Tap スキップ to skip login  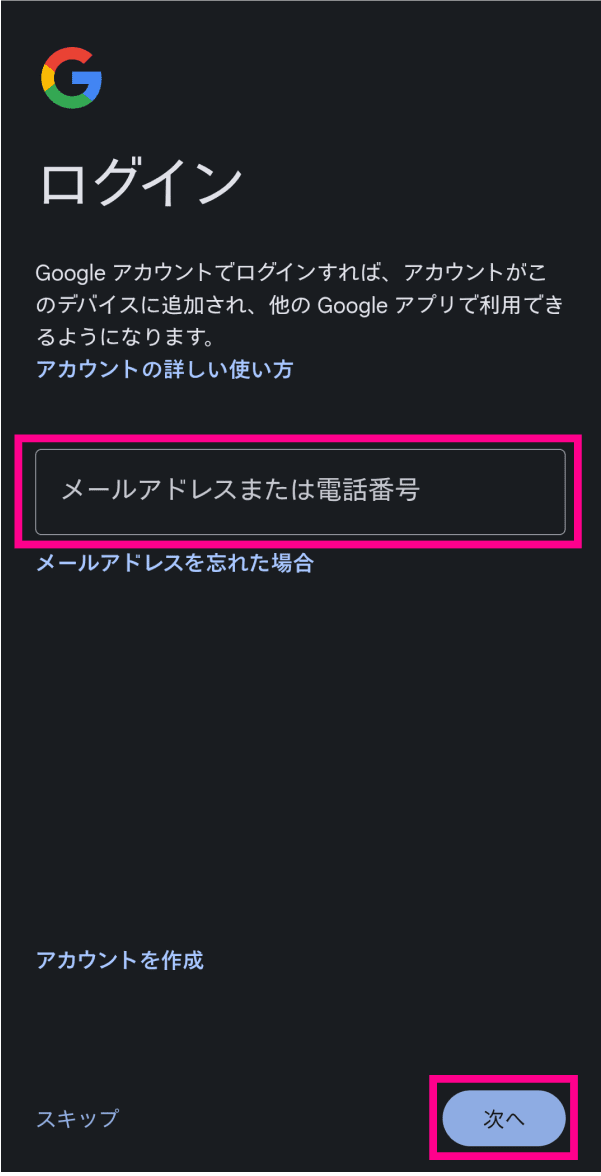[x=77, y=1118]
